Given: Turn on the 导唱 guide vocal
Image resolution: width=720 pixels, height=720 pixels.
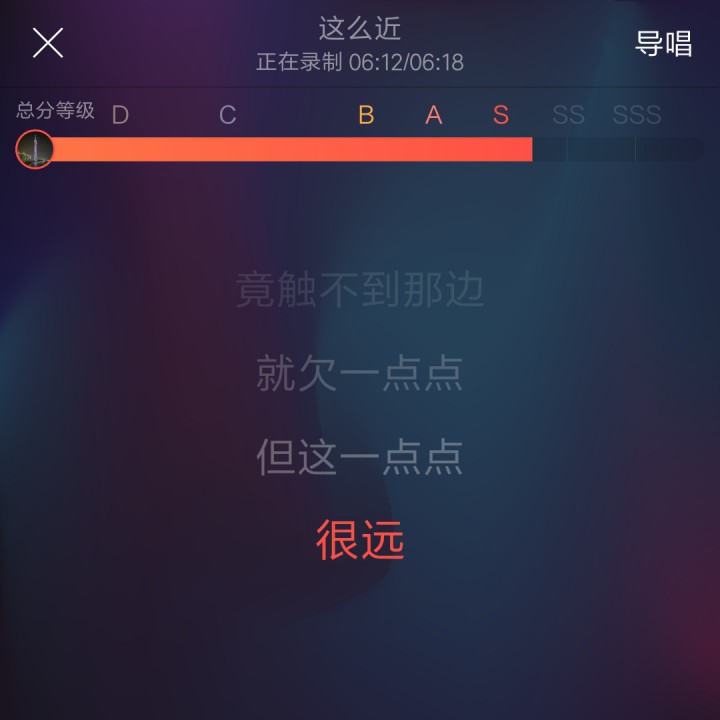Looking at the screenshot, I should pos(663,44).
